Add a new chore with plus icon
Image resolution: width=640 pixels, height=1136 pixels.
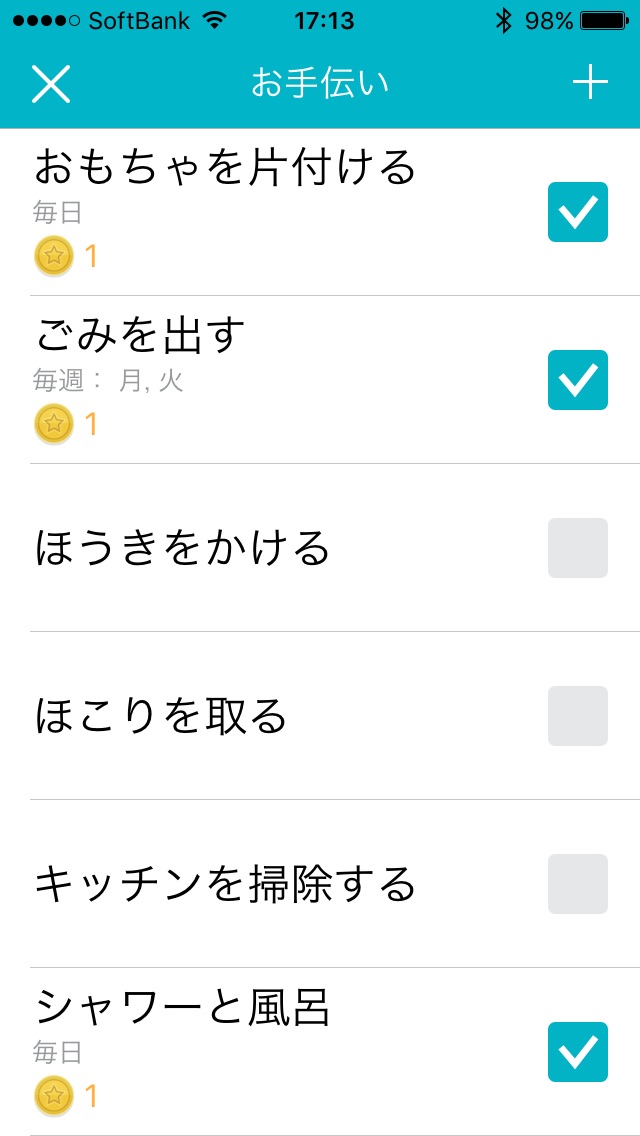(590, 84)
